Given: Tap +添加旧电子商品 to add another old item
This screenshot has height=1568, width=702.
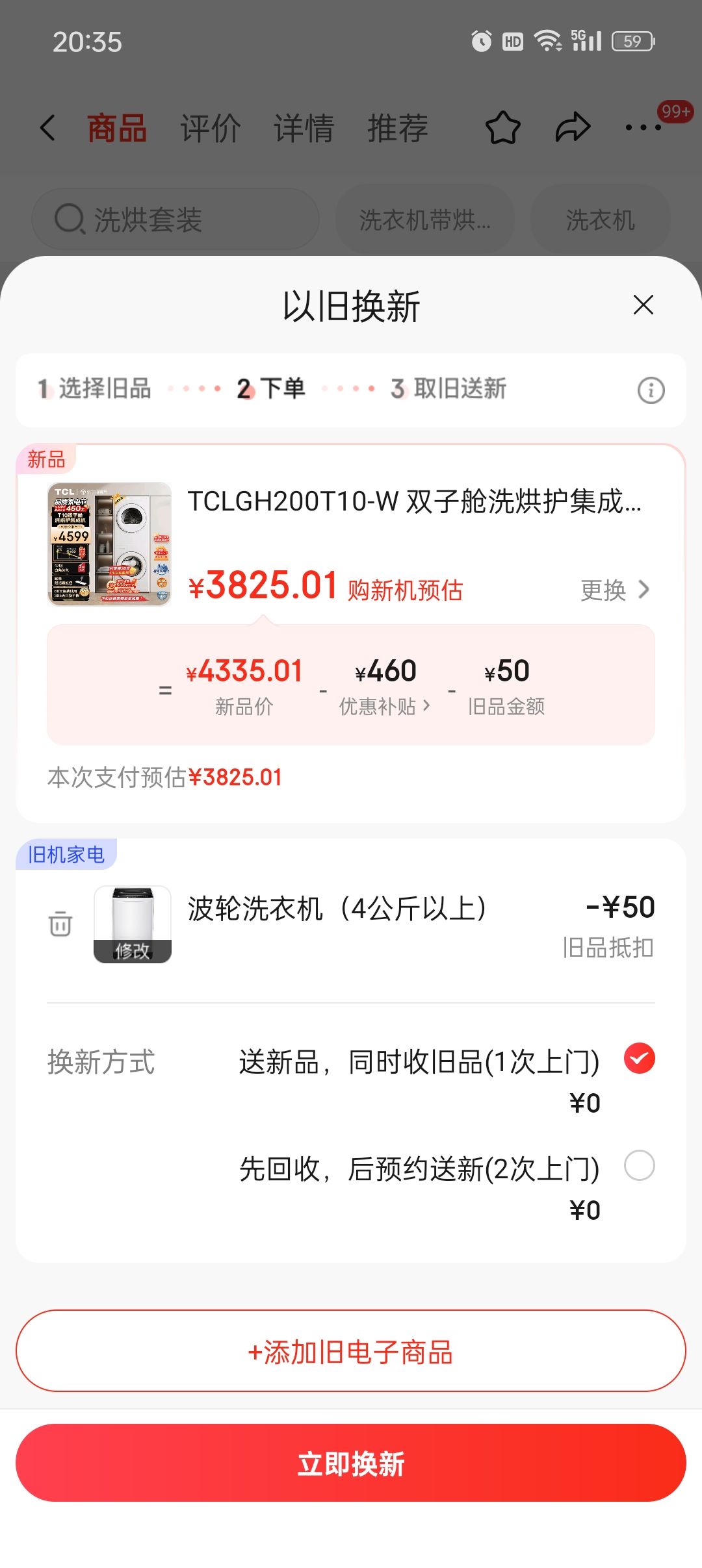Looking at the screenshot, I should (x=351, y=1353).
